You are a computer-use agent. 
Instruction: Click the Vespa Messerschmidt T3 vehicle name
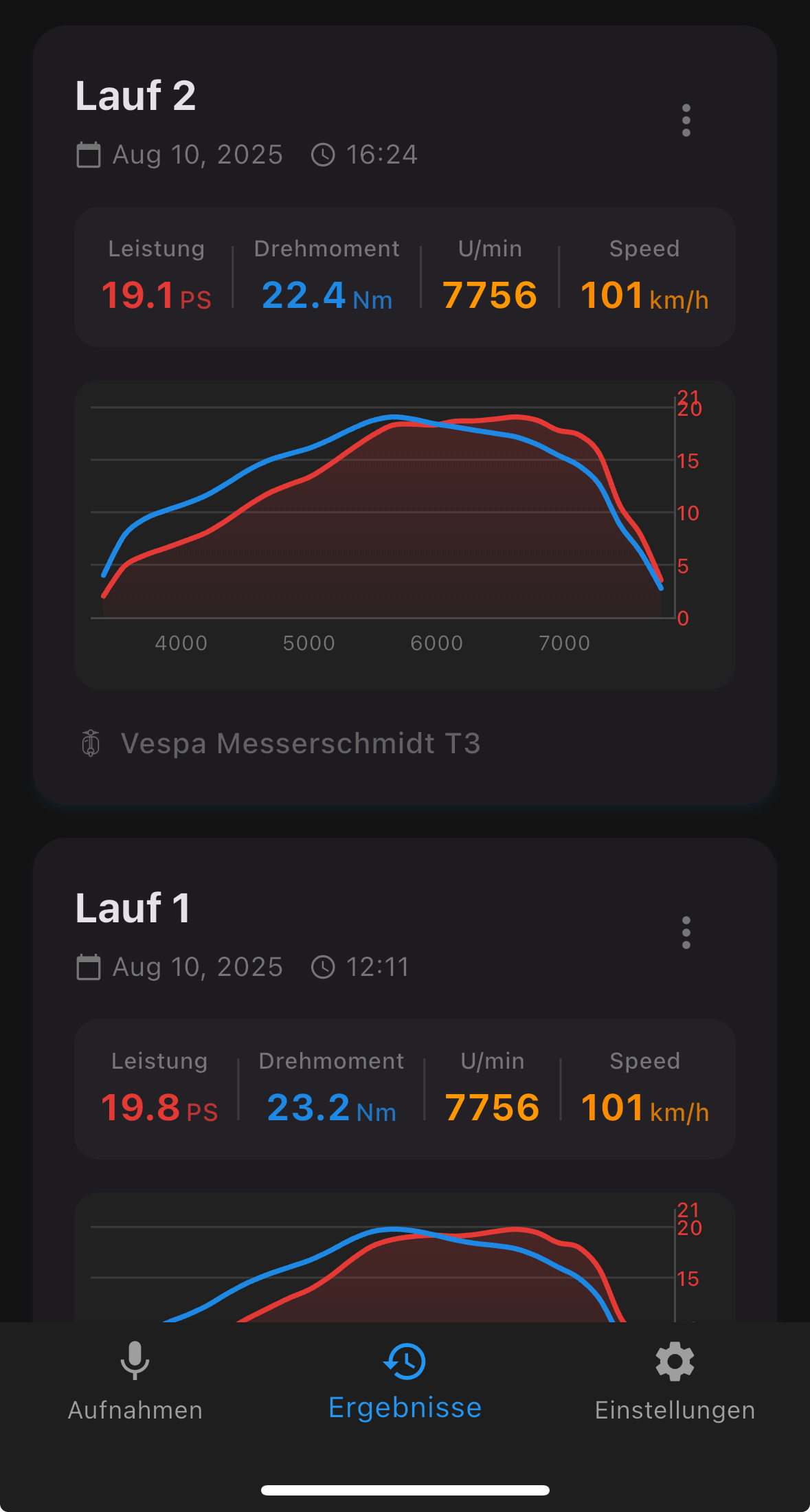pyautogui.click(x=301, y=743)
